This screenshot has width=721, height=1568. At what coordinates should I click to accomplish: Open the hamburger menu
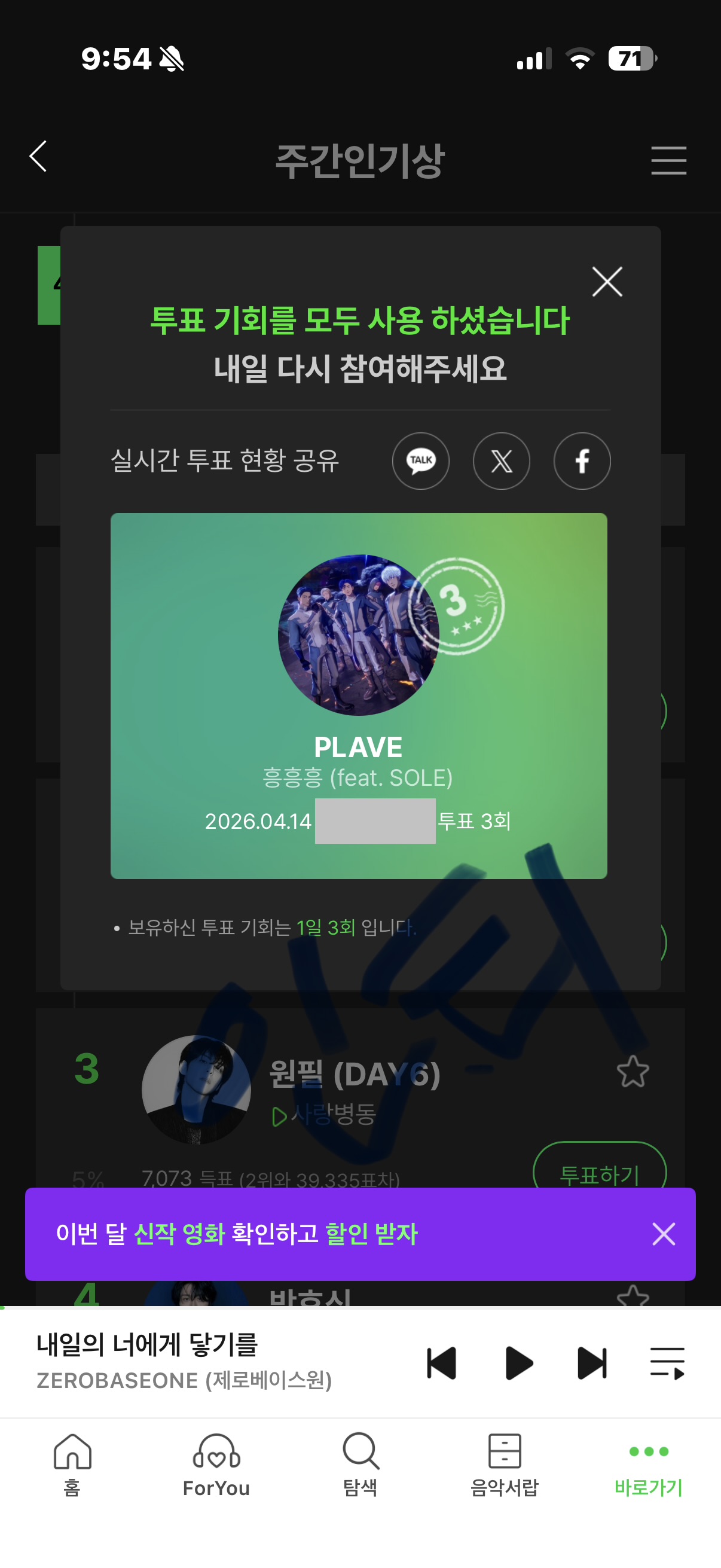(x=668, y=160)
